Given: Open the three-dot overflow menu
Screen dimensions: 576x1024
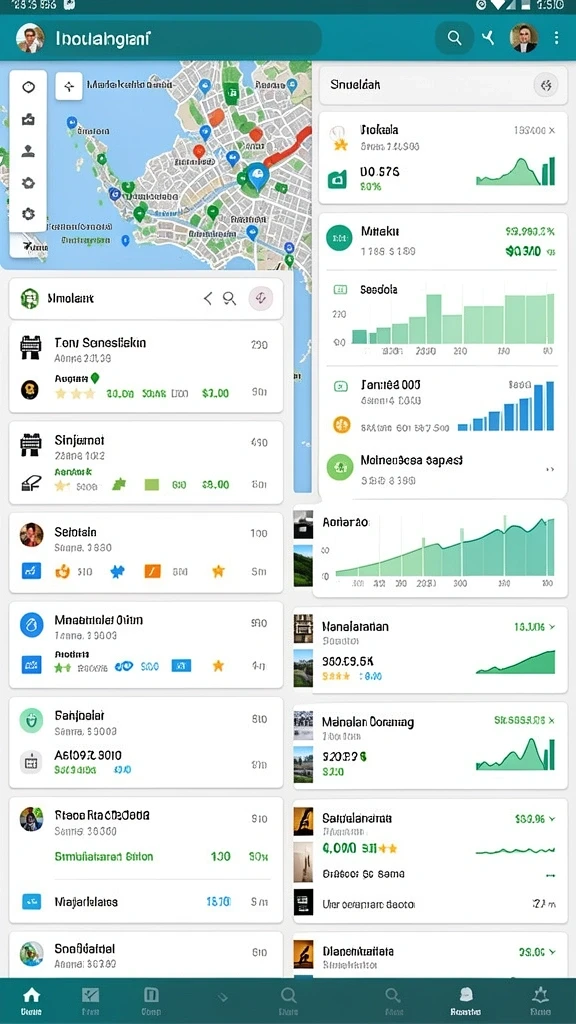Looking at the screenshot, I should [556, 38].
